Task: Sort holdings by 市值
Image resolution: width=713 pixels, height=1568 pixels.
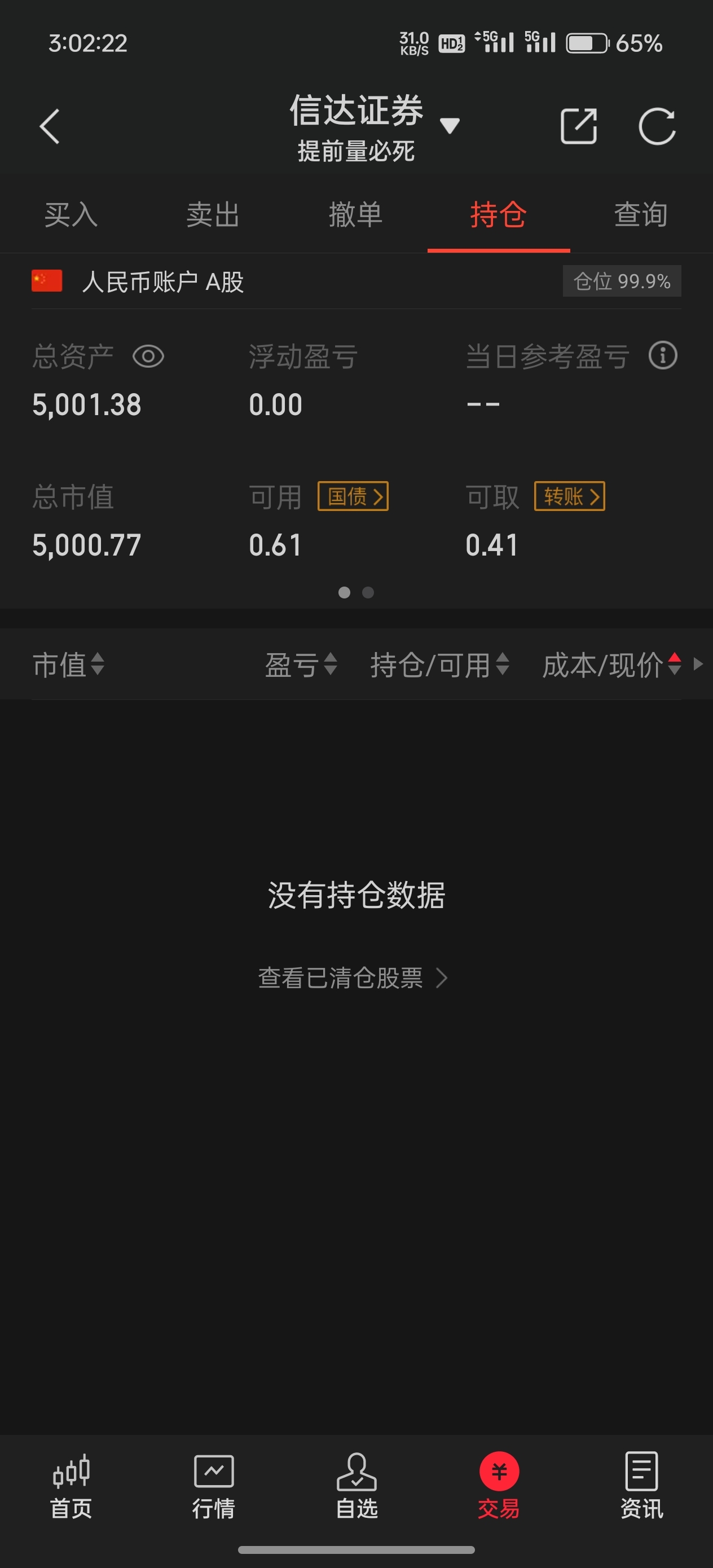Action: coord(68,664)
